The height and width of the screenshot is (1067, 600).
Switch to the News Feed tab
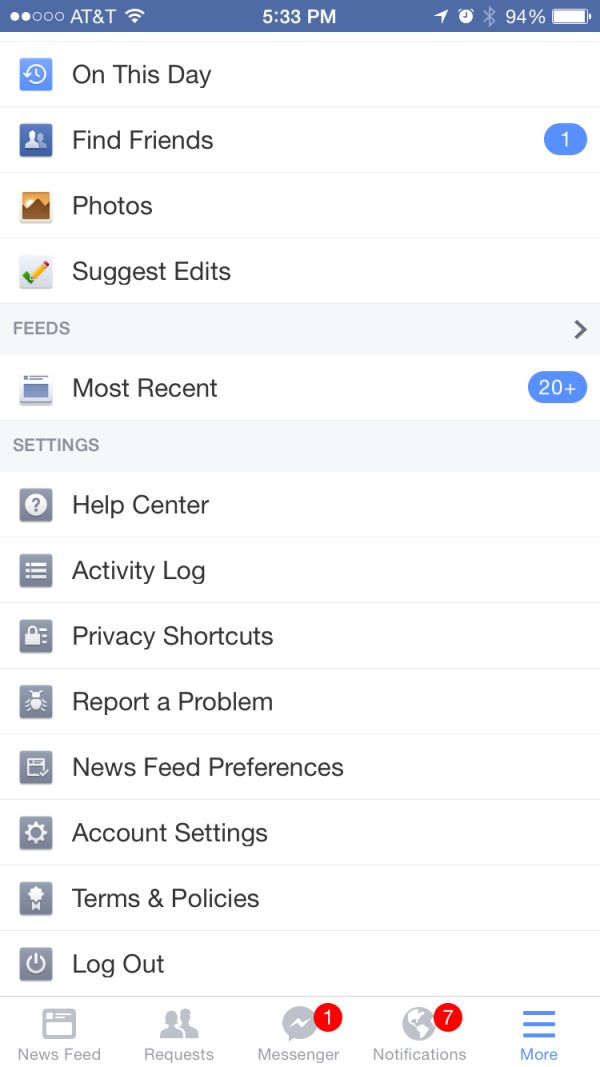point(59,1034)
